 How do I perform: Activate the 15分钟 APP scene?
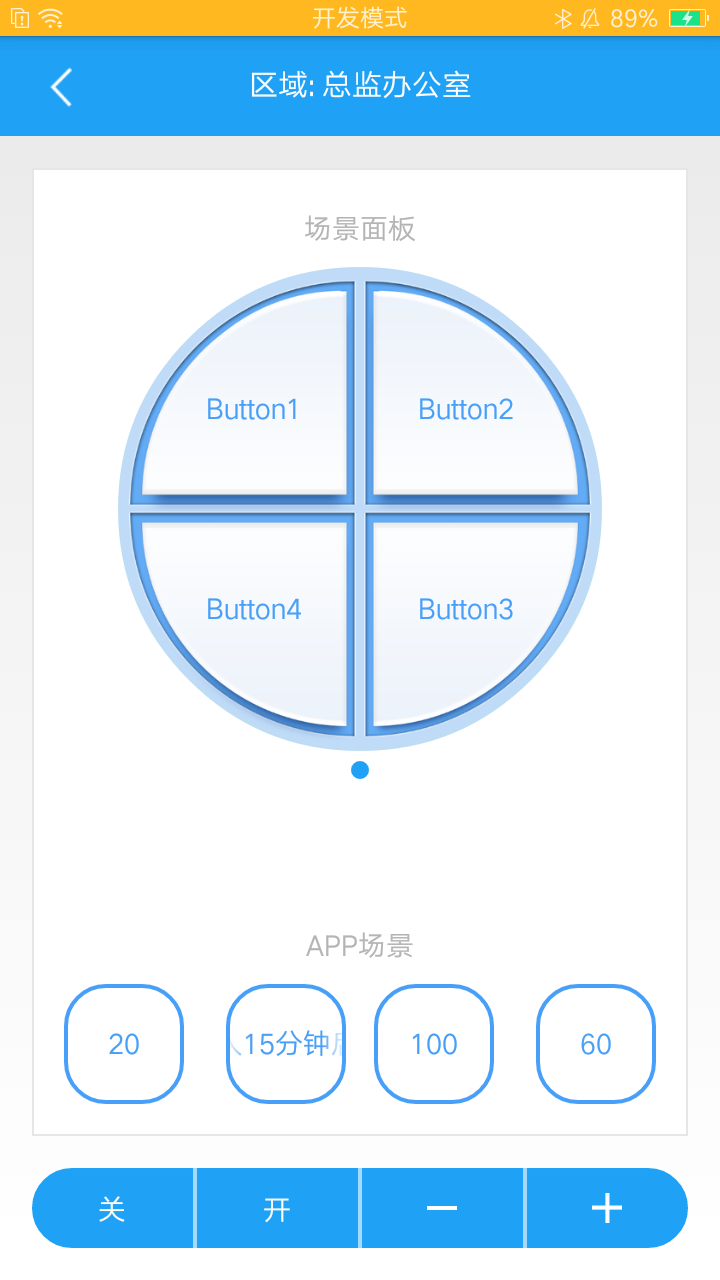point(286,1044)
